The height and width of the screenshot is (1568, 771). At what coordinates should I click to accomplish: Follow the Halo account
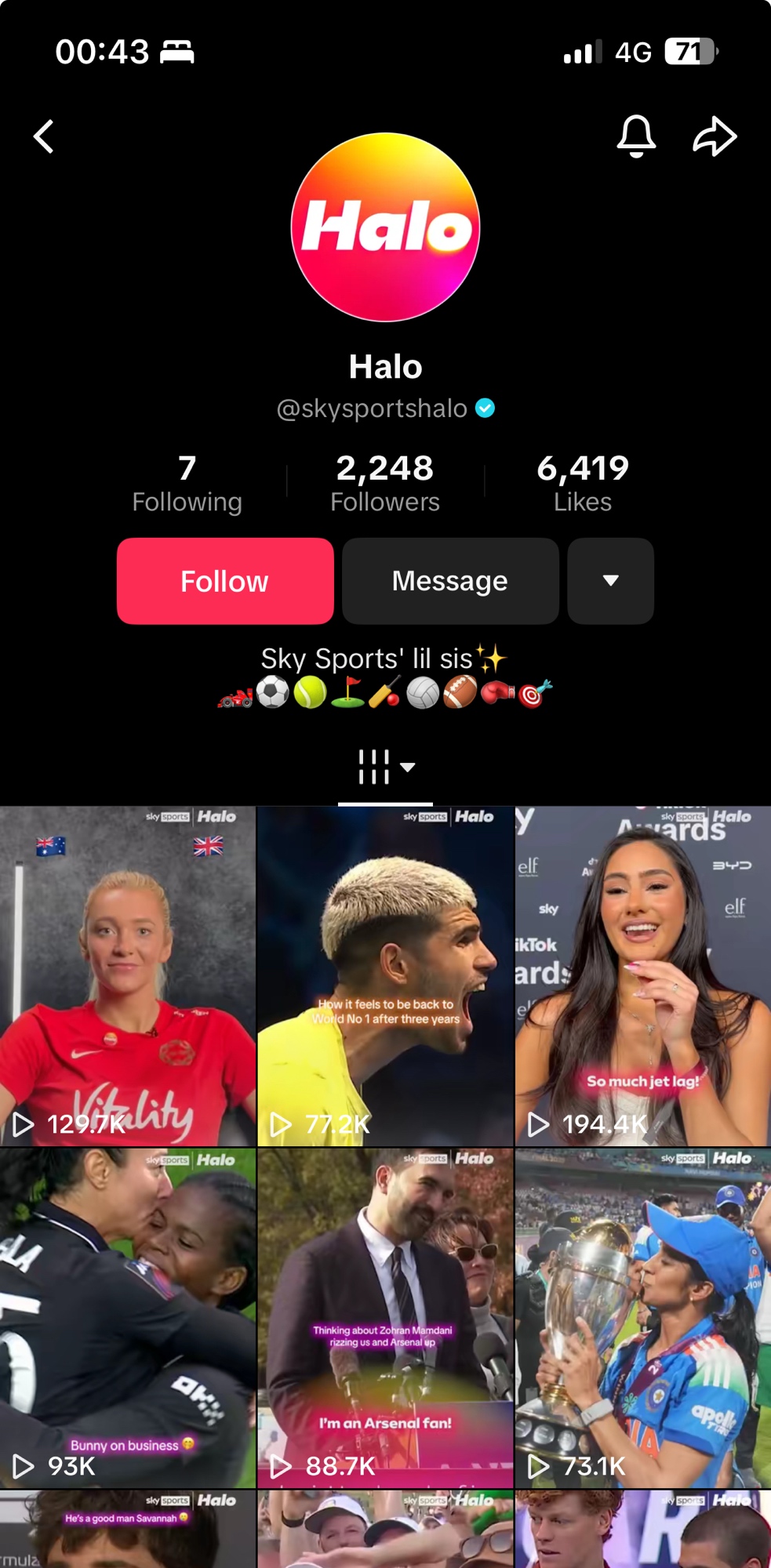point(225,581)
